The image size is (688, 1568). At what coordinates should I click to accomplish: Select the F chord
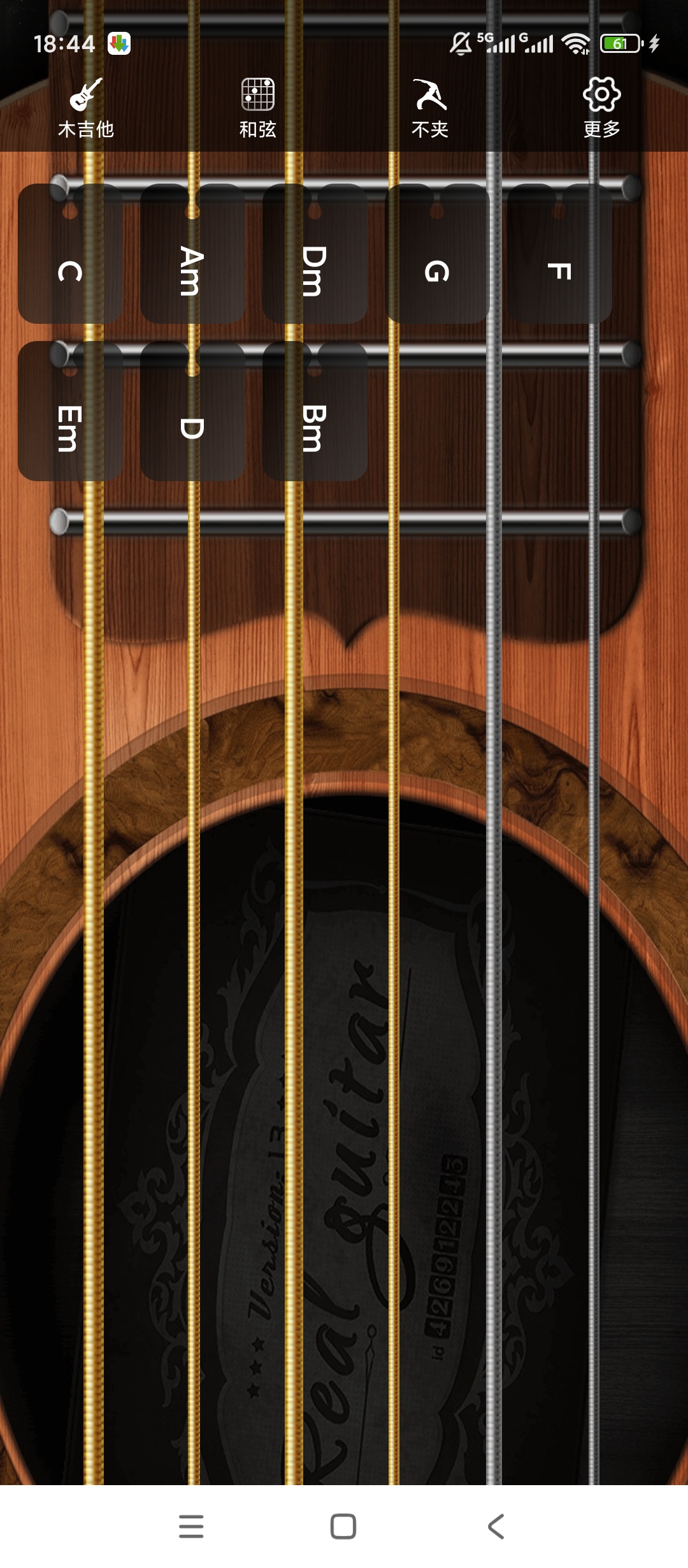(559, 254)
